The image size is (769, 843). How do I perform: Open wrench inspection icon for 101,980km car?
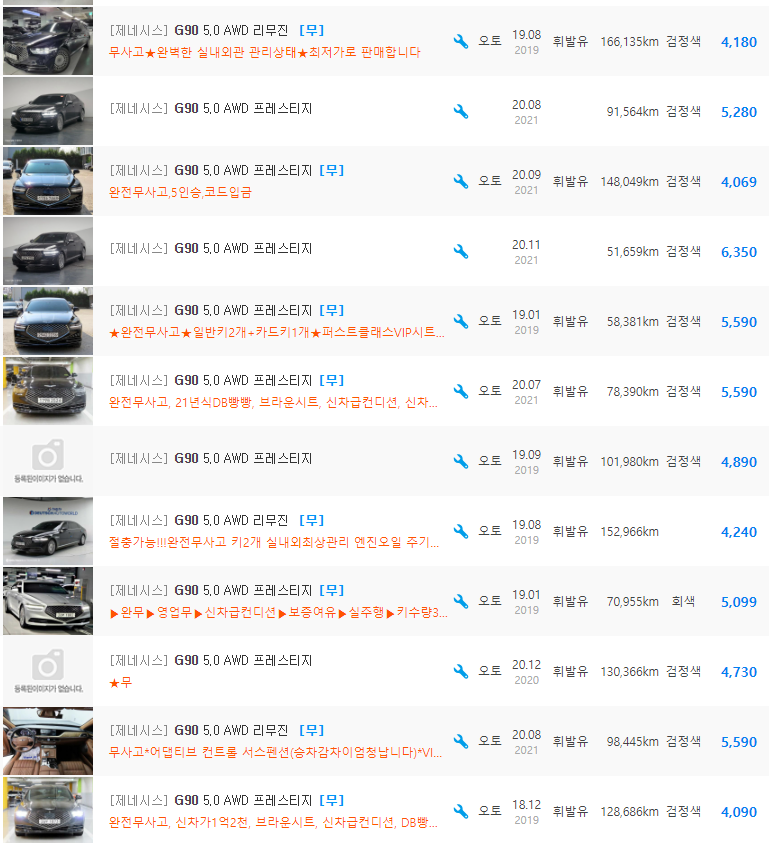point(461,460)
